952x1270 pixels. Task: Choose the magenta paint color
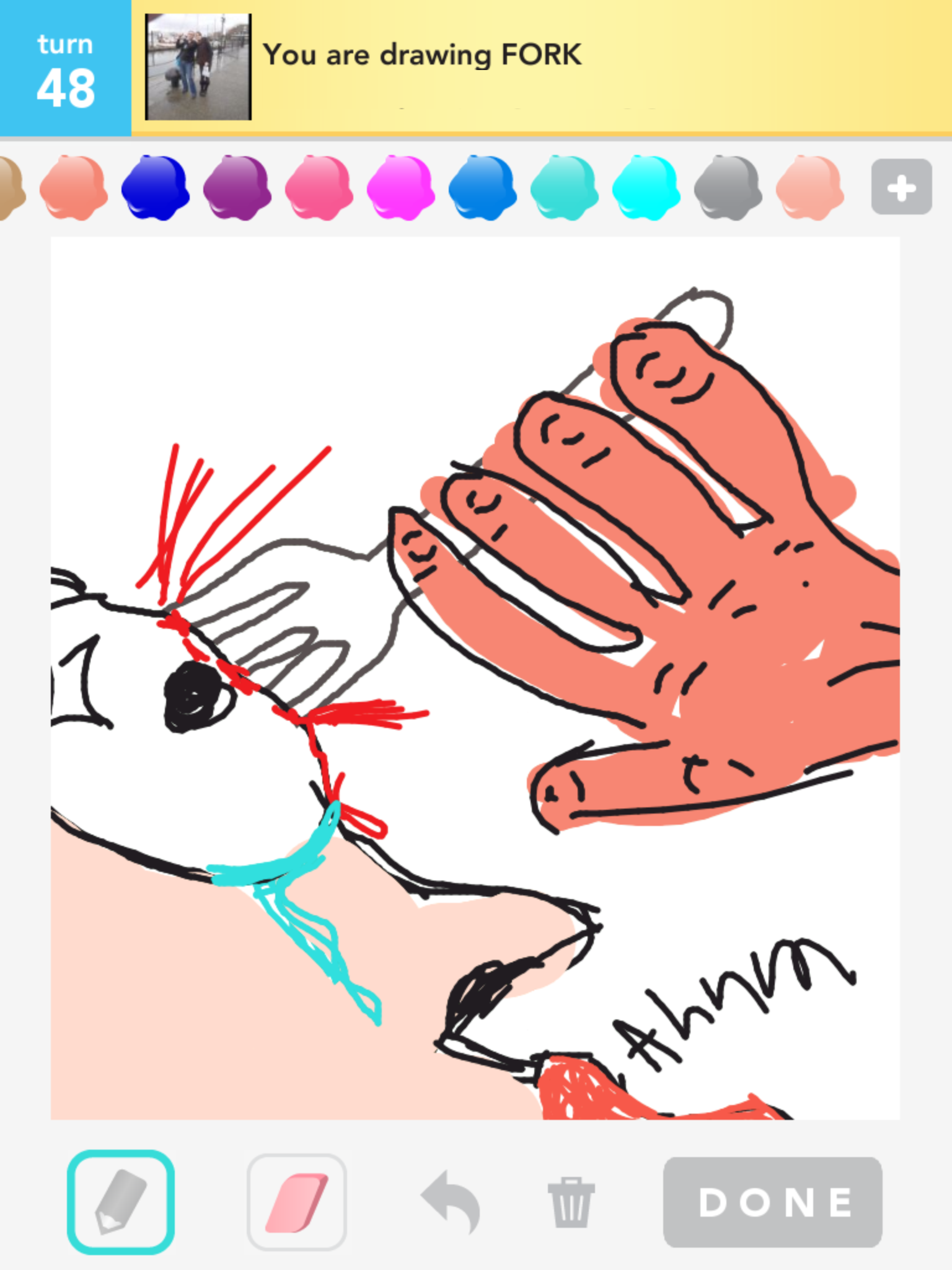400,187
